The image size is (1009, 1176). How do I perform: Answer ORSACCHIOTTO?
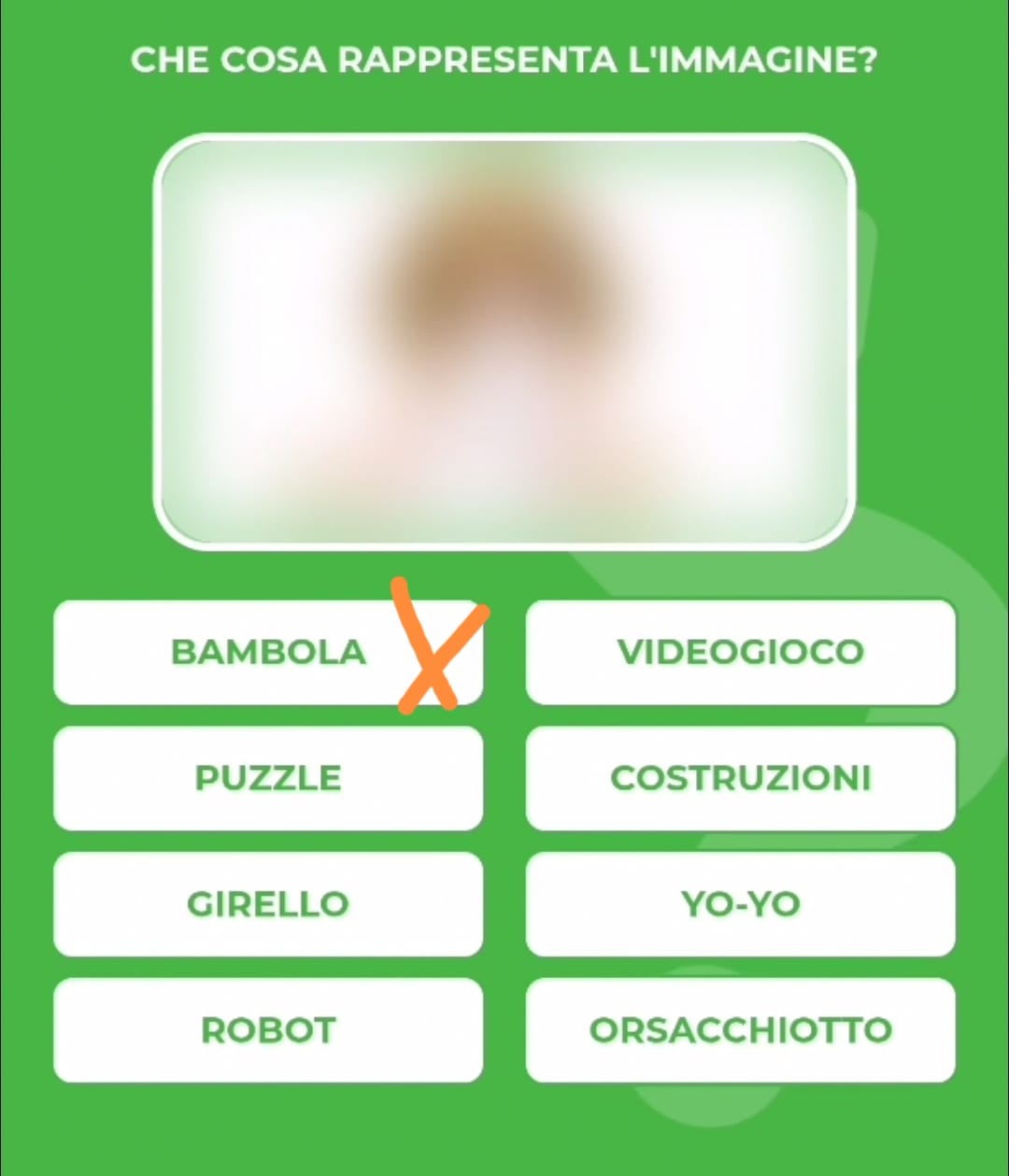[x=740, y=1030]
